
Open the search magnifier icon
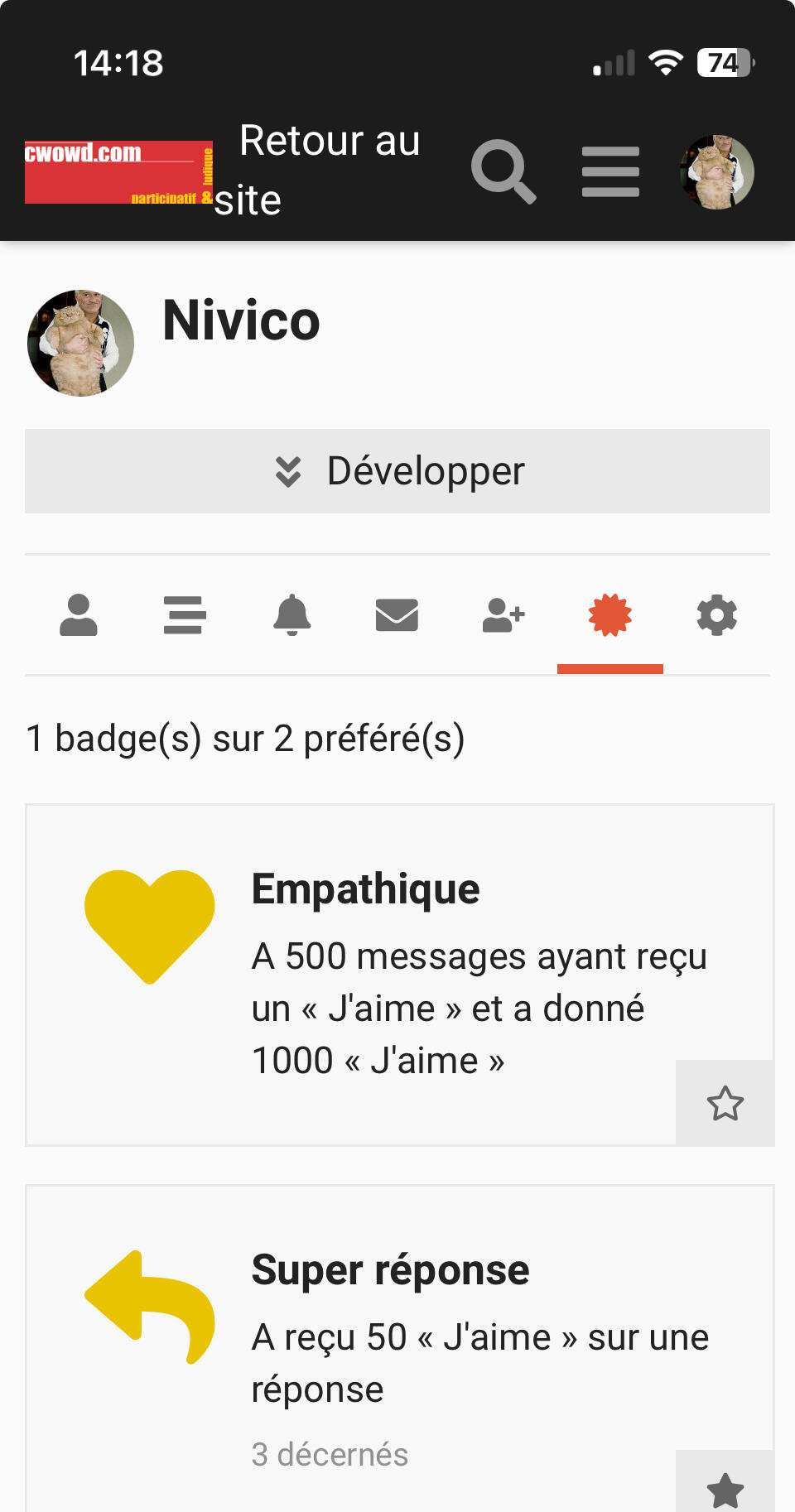pos(503,171)
